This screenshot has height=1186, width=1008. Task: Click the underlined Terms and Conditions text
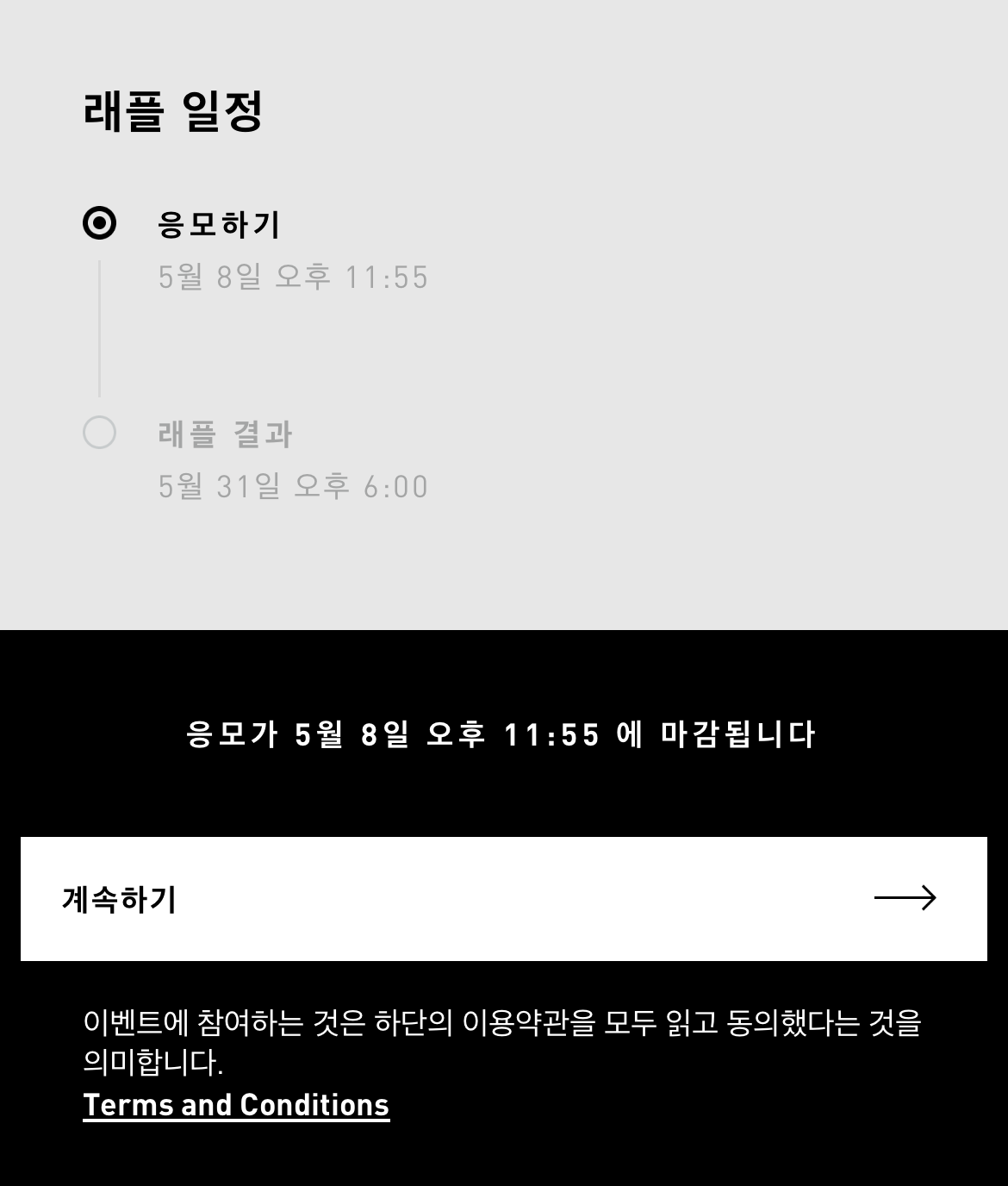coord(236,1104)
